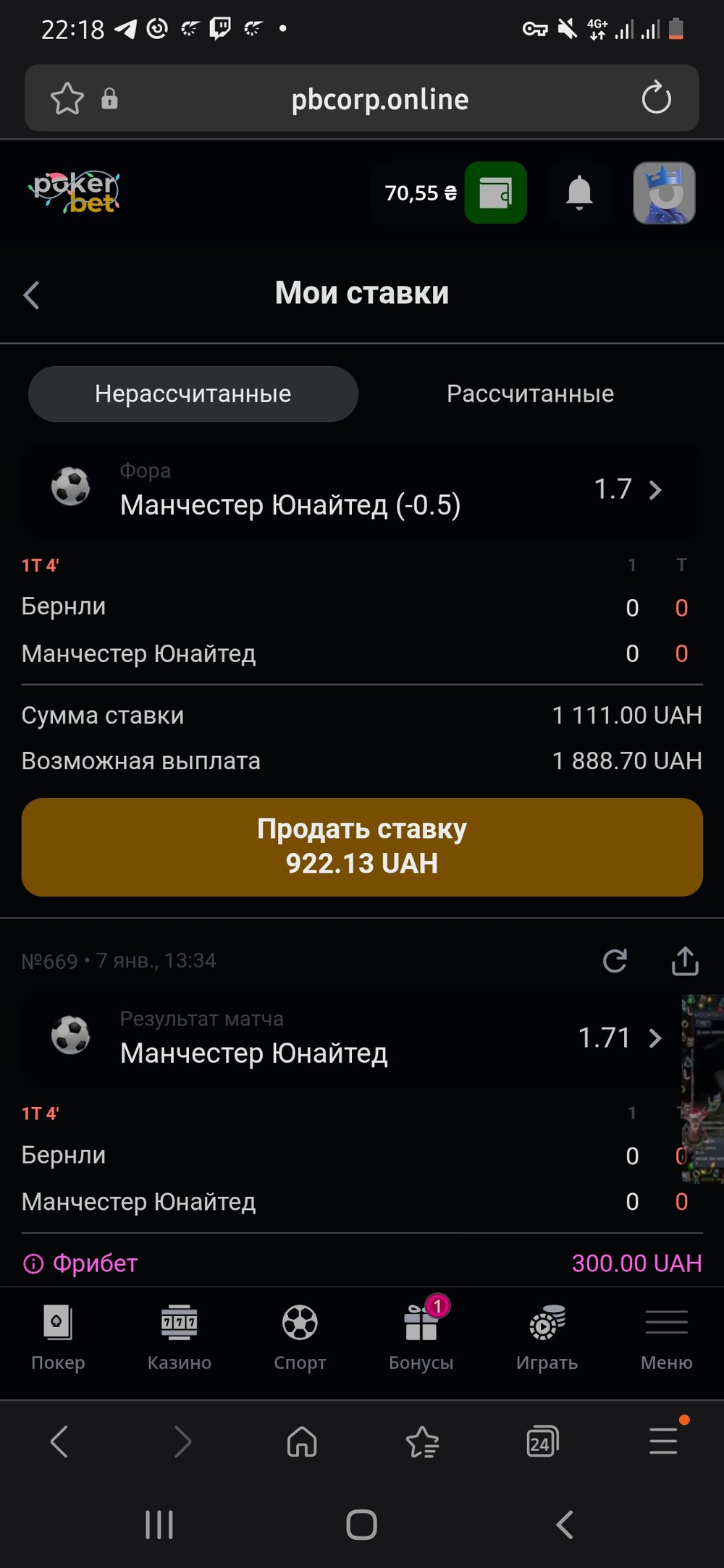
Task: Open the Спорт section
Action: click(x=300, y=1338)
